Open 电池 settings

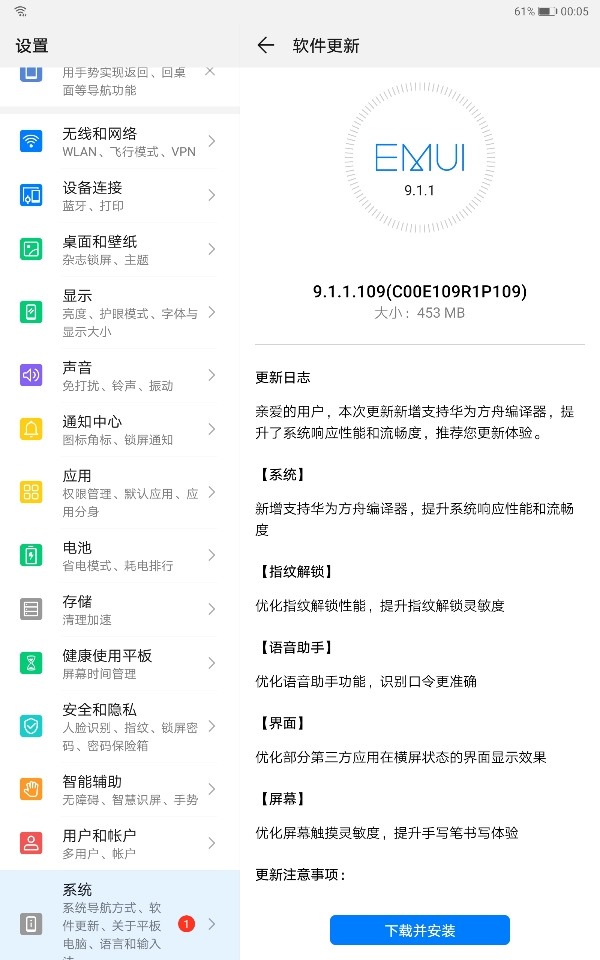[120, 556]
